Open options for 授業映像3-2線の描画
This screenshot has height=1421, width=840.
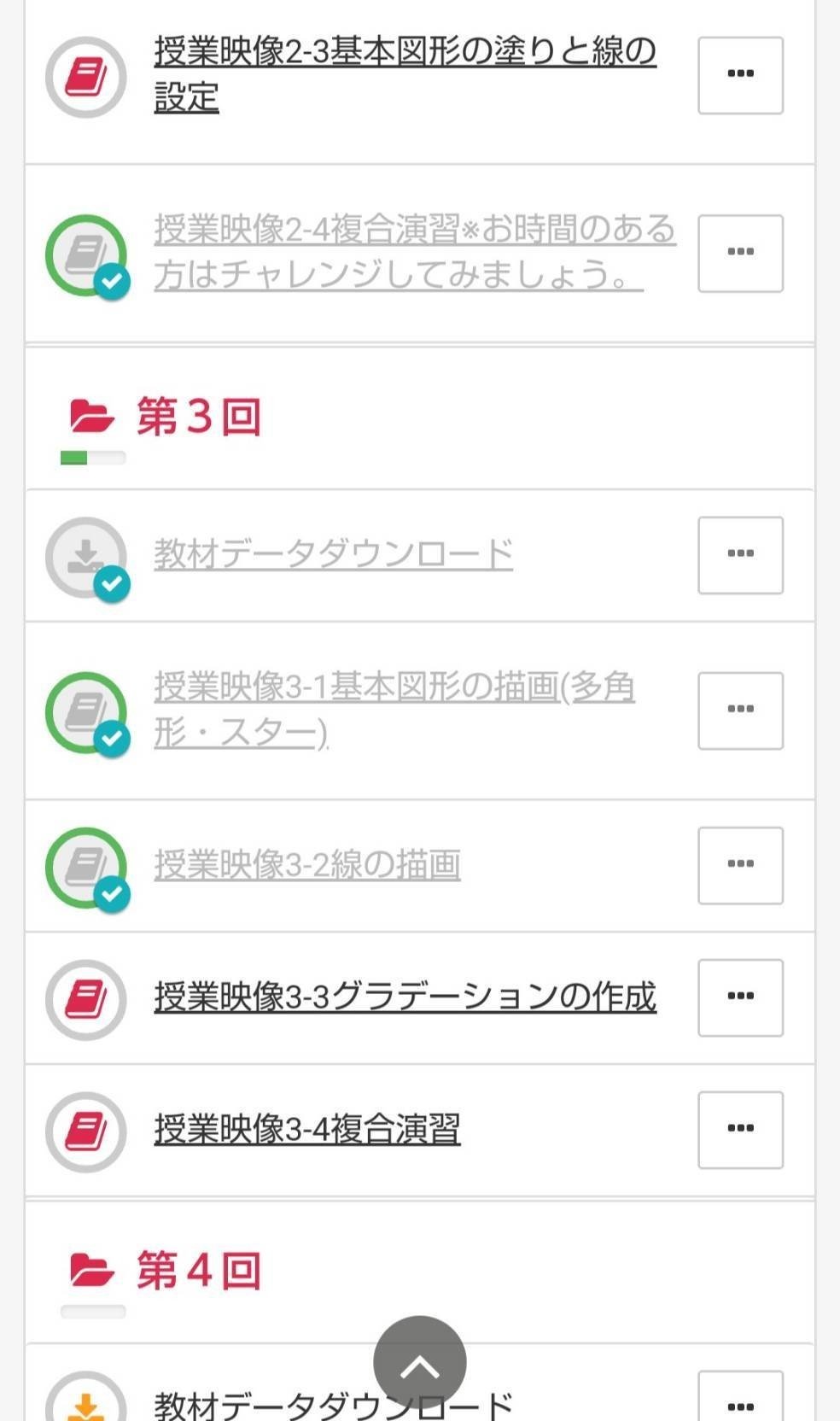pyautogui.click(x=740, y=865)
